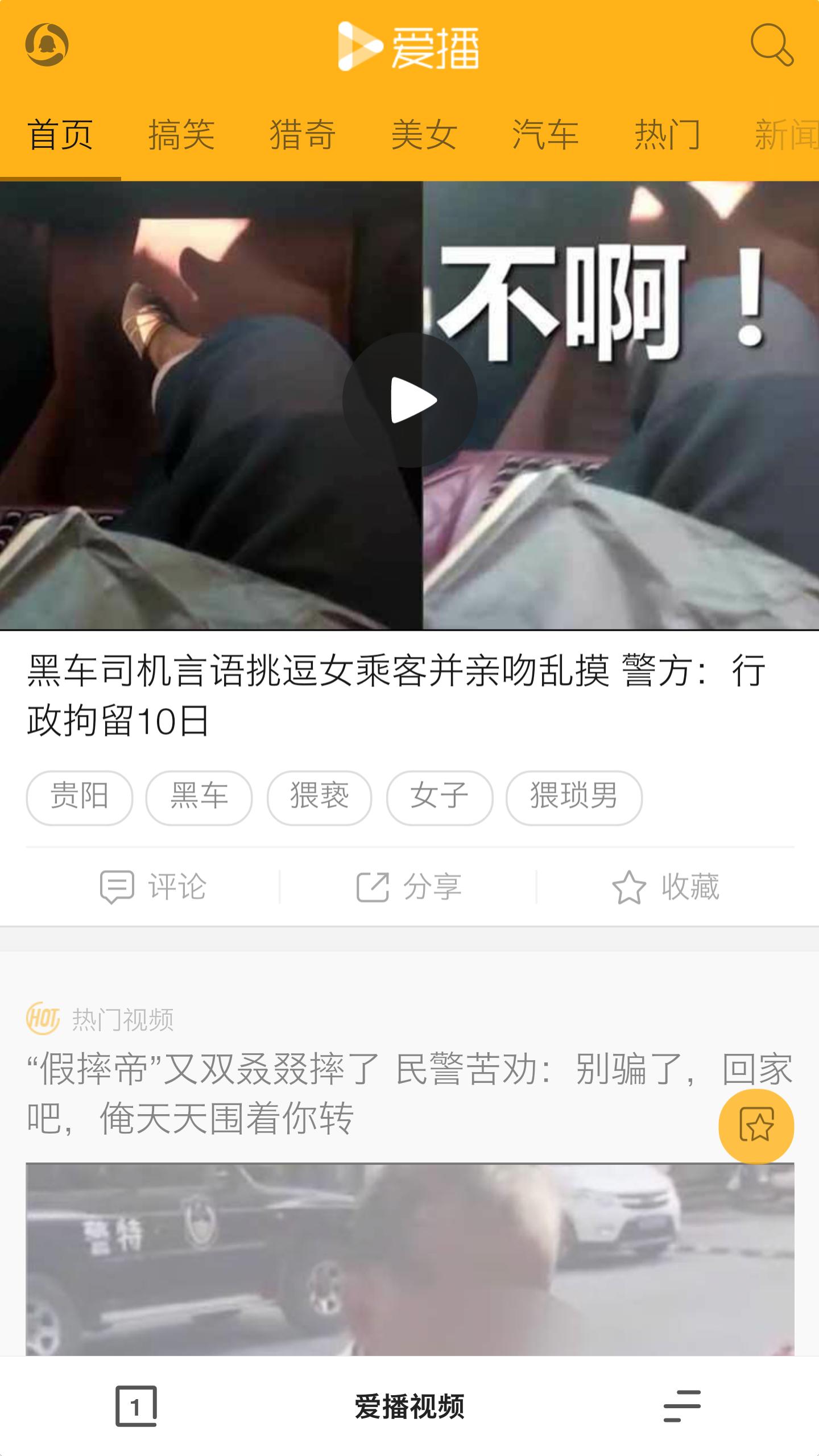
Task: Switch to the 搞笑 tab
Action: (x=182, y=135)
